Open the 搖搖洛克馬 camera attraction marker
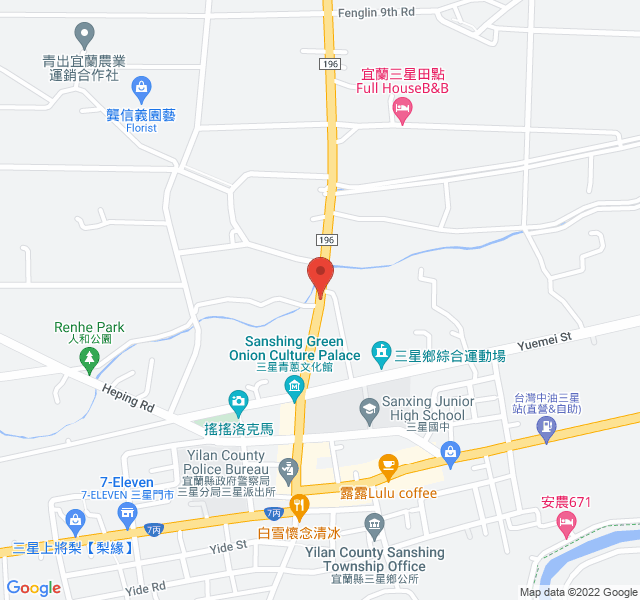640x600 pixels. [x=239, y=402]
